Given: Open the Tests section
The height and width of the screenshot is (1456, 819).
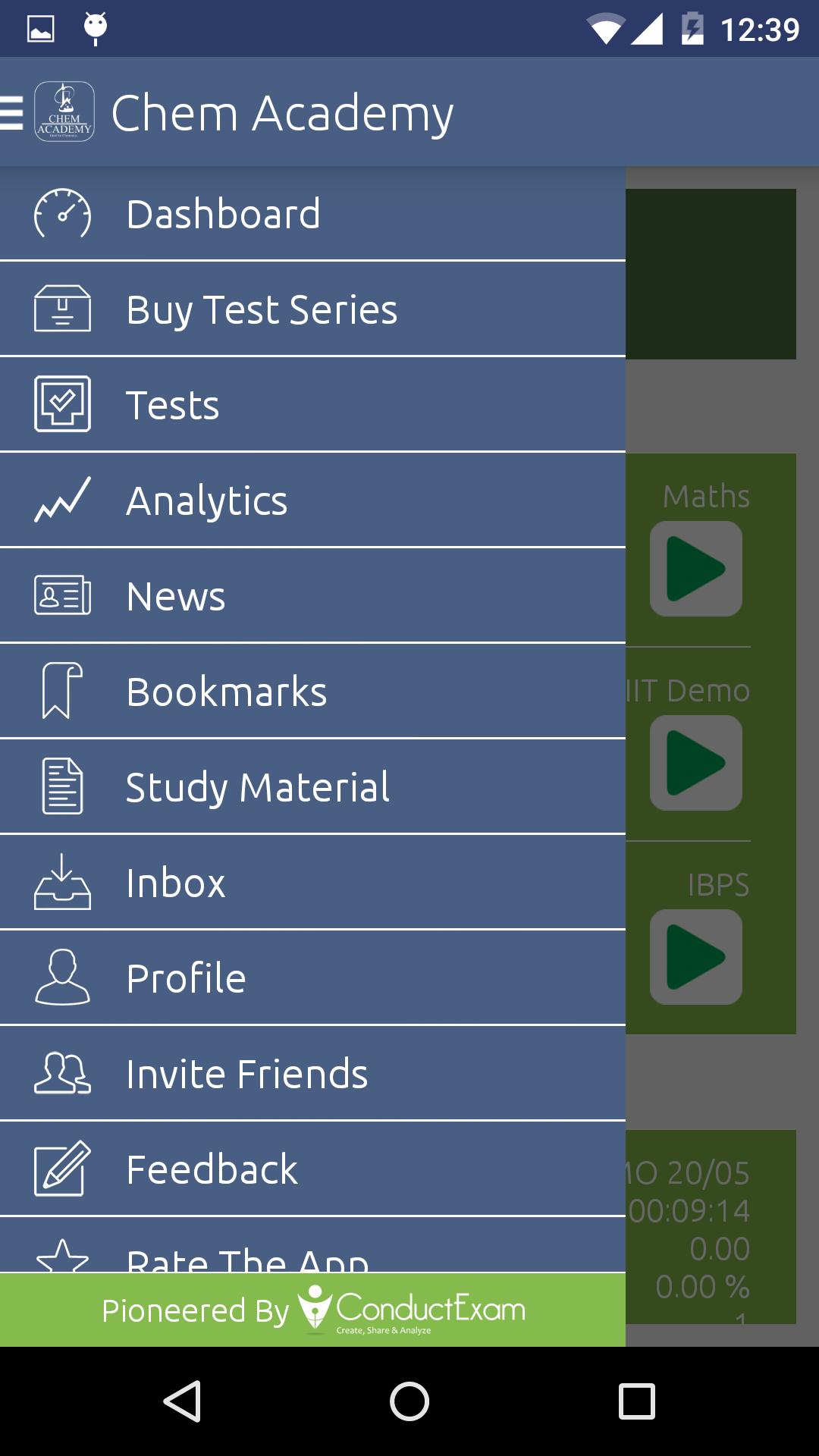Looking at the screenshot, I should 312,405.
